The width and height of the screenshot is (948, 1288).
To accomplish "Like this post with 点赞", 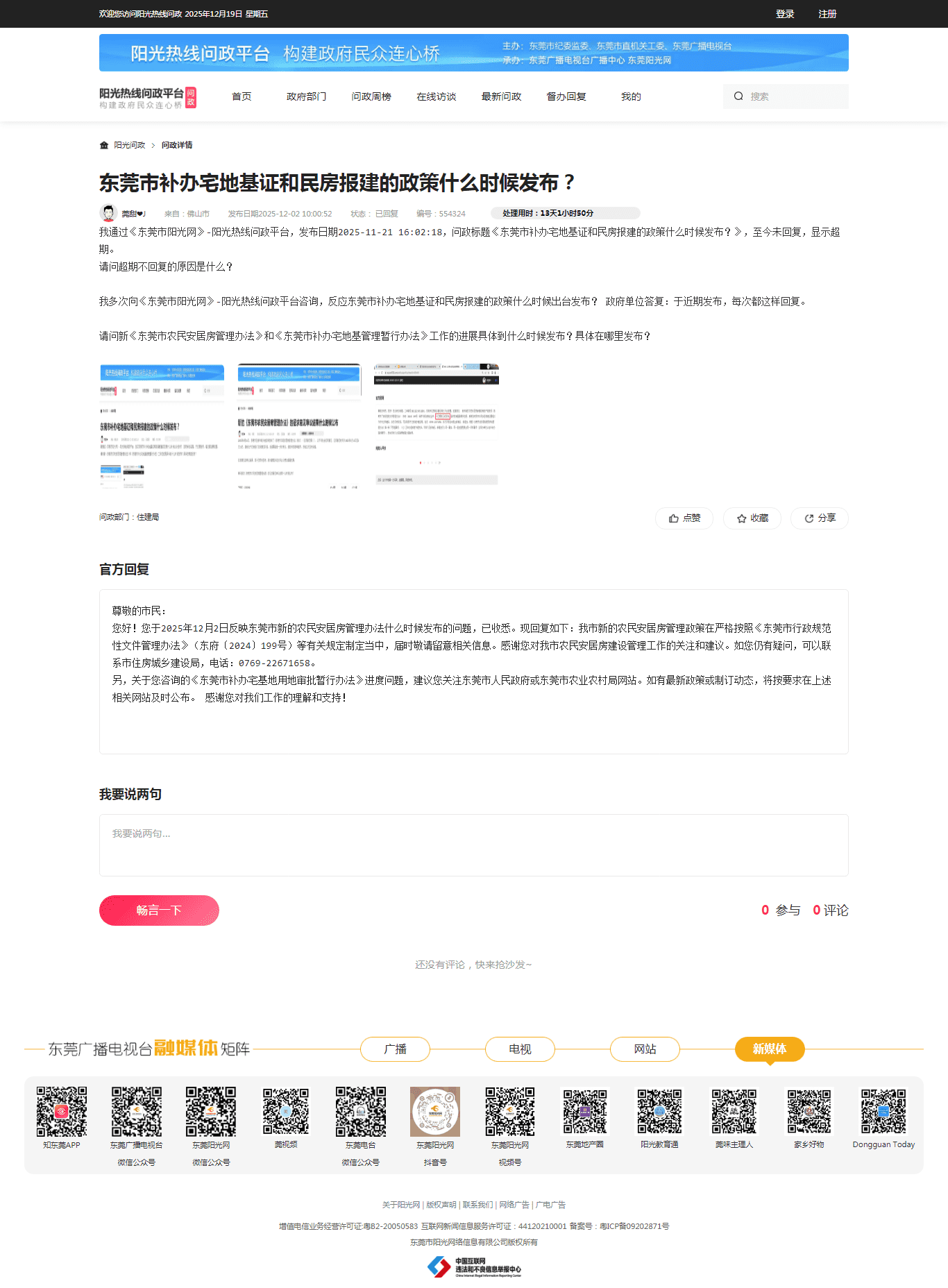I will pos(684,518).
